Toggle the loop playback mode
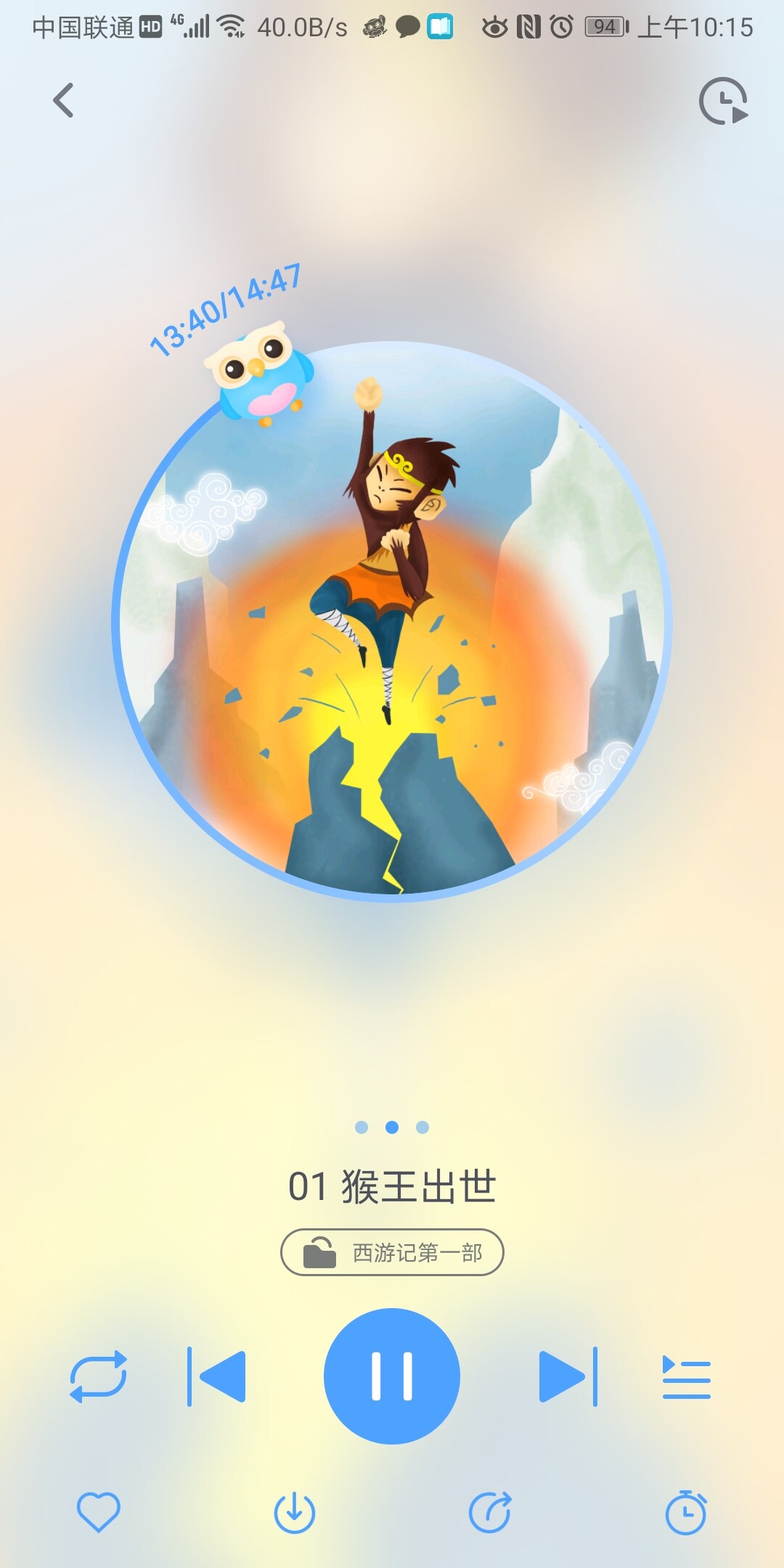The height and width of the screenshot is (1568, 784). [98, 1376]
